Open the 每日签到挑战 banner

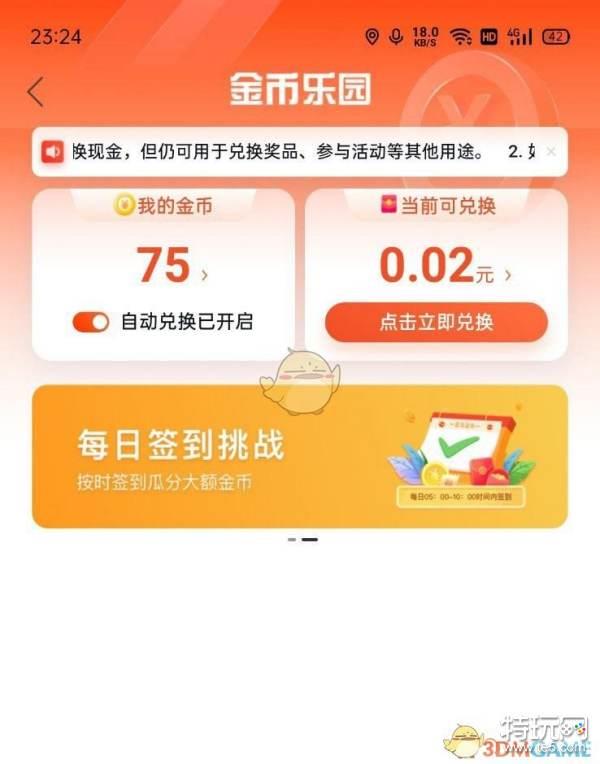[299, 456]
